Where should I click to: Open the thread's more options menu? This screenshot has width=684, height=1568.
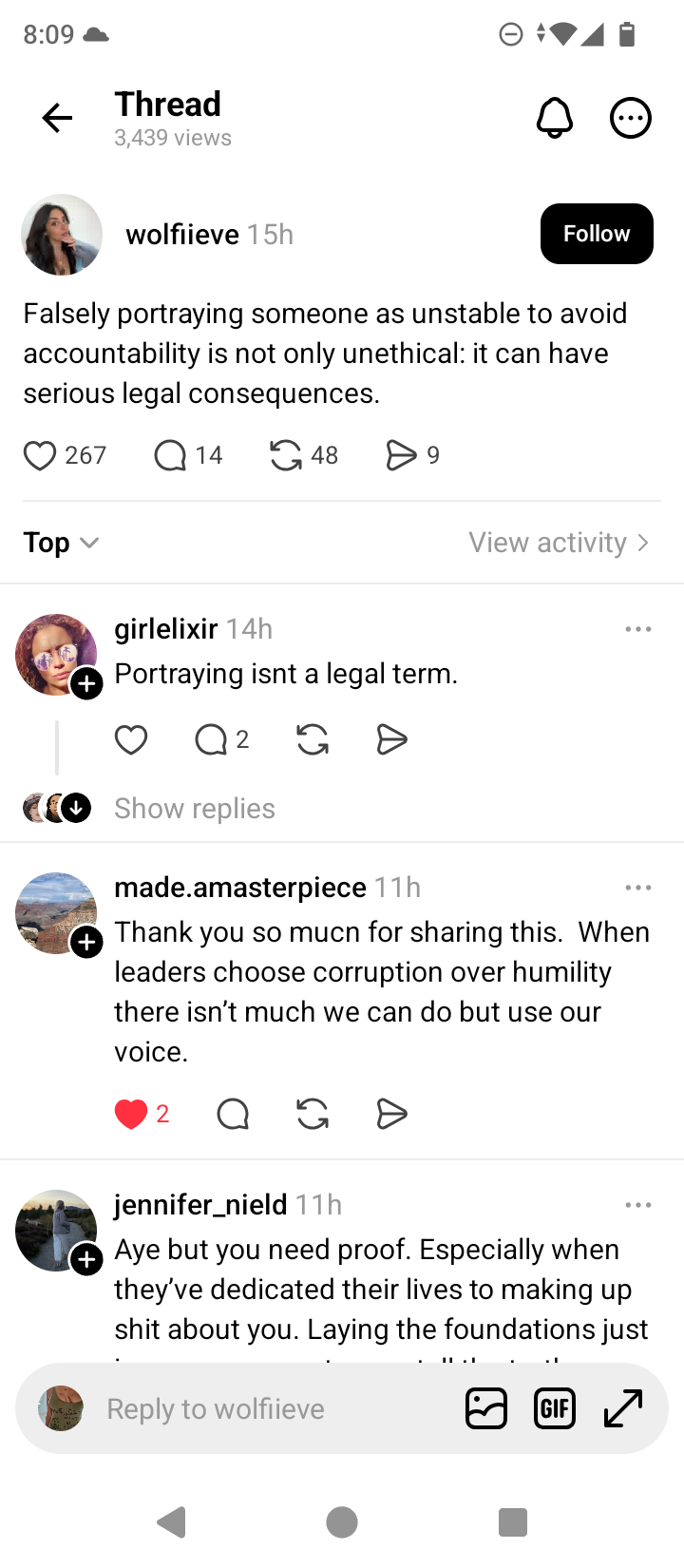coord(630,118)
